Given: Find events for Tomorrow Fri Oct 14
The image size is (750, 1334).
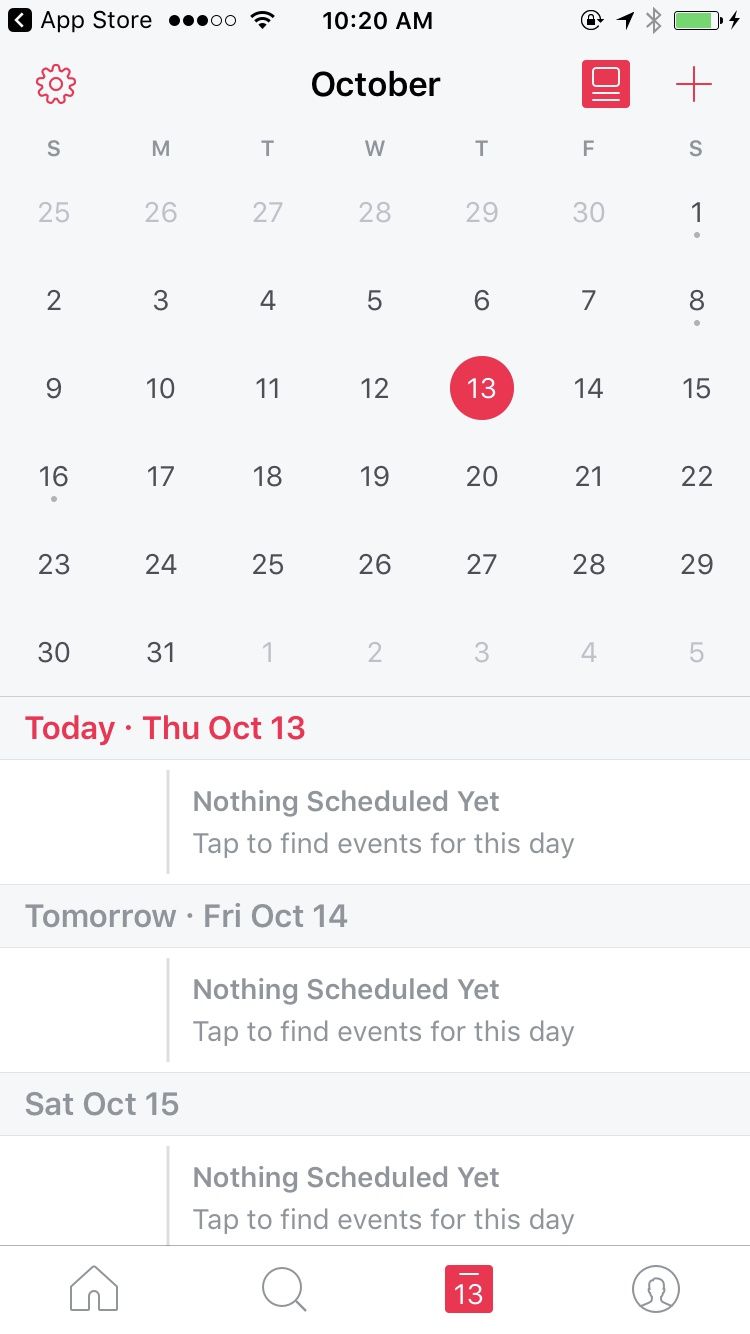Looking at the screenshot, I should point(375,1010).
